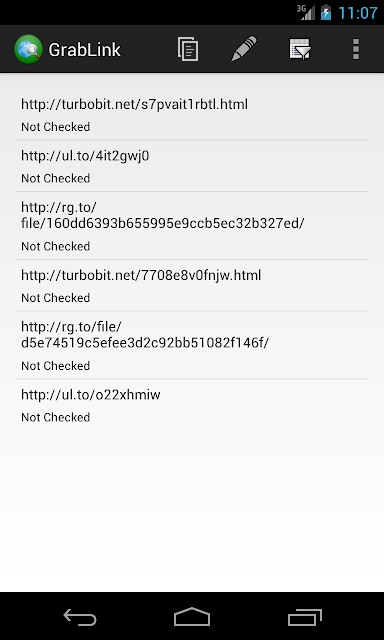Open the overflow menu
This screenshot has width=384, height=640.
click(x=356, y=49)
